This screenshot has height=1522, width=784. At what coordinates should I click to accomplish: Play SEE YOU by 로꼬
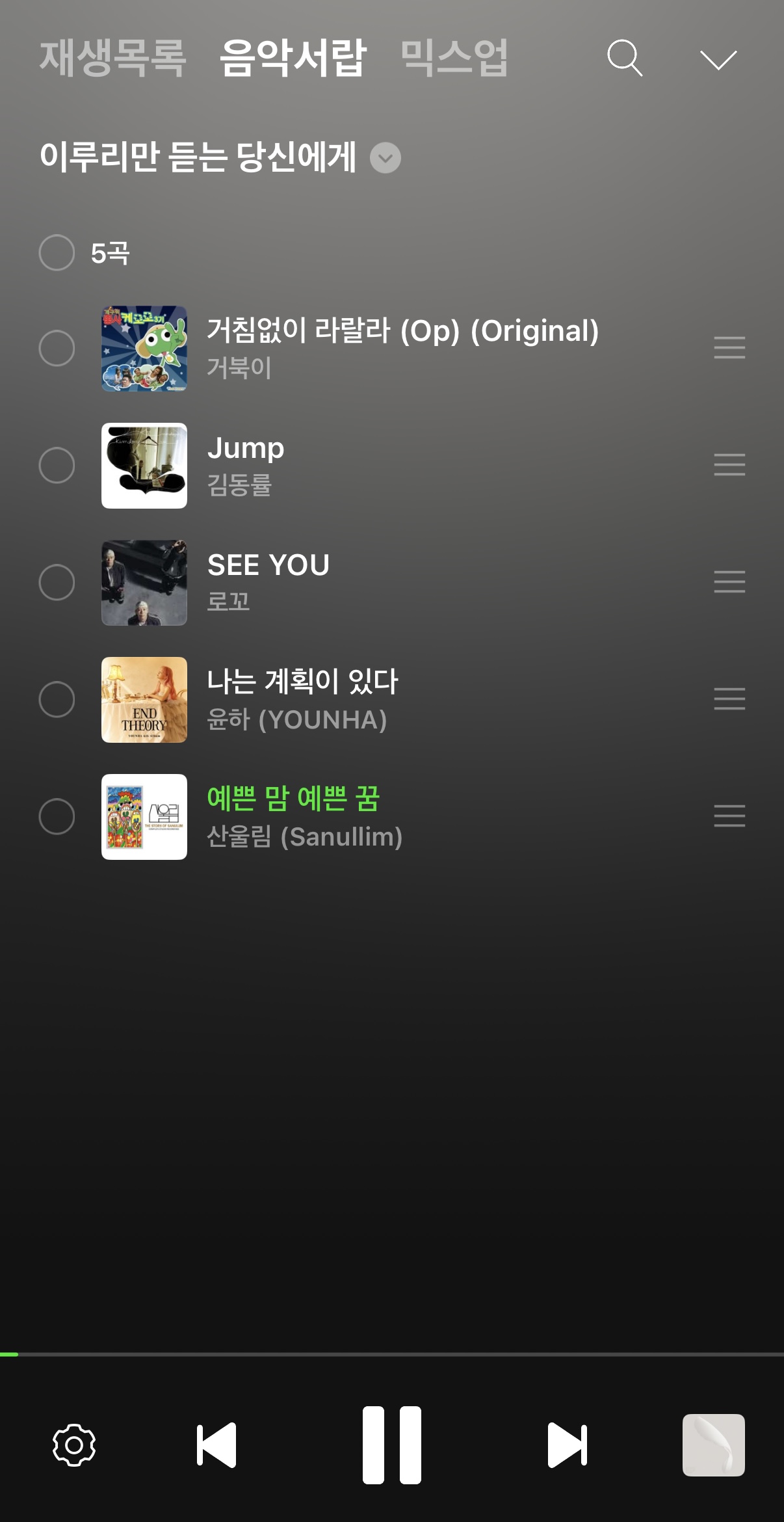point(268,566)
